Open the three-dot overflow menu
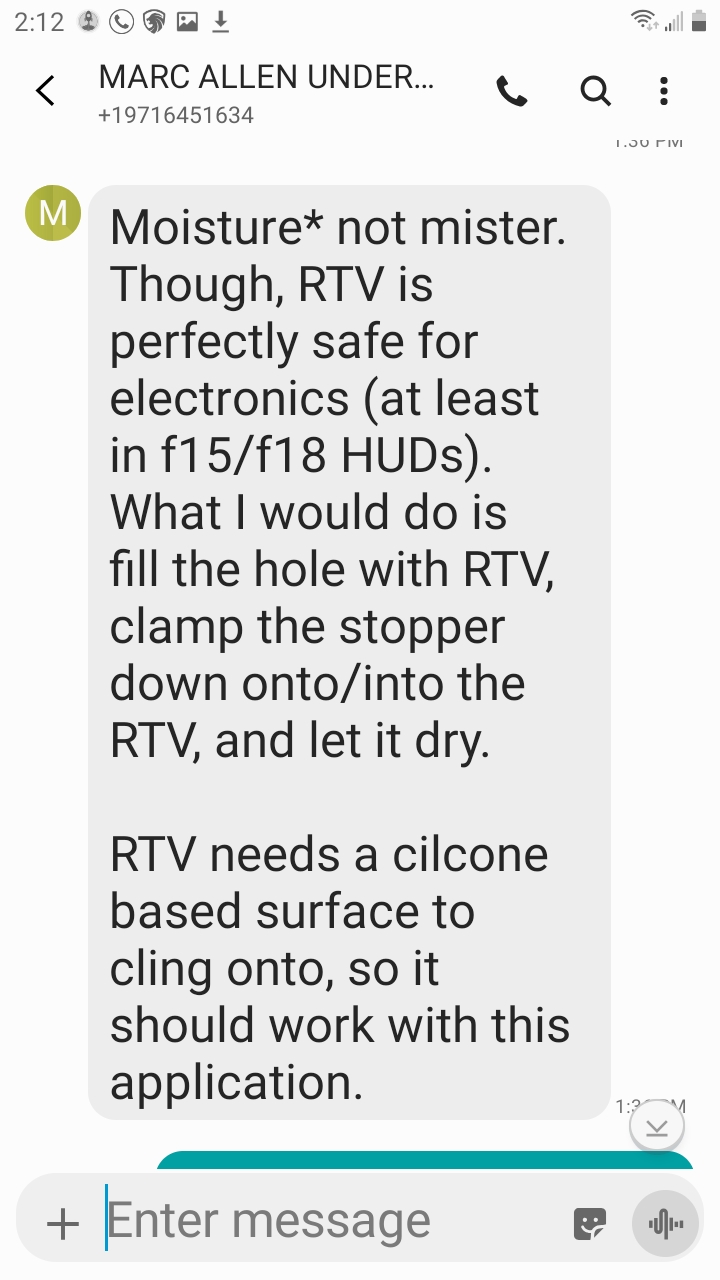This screenshot has width=720, height=1280. click(664, 92)
